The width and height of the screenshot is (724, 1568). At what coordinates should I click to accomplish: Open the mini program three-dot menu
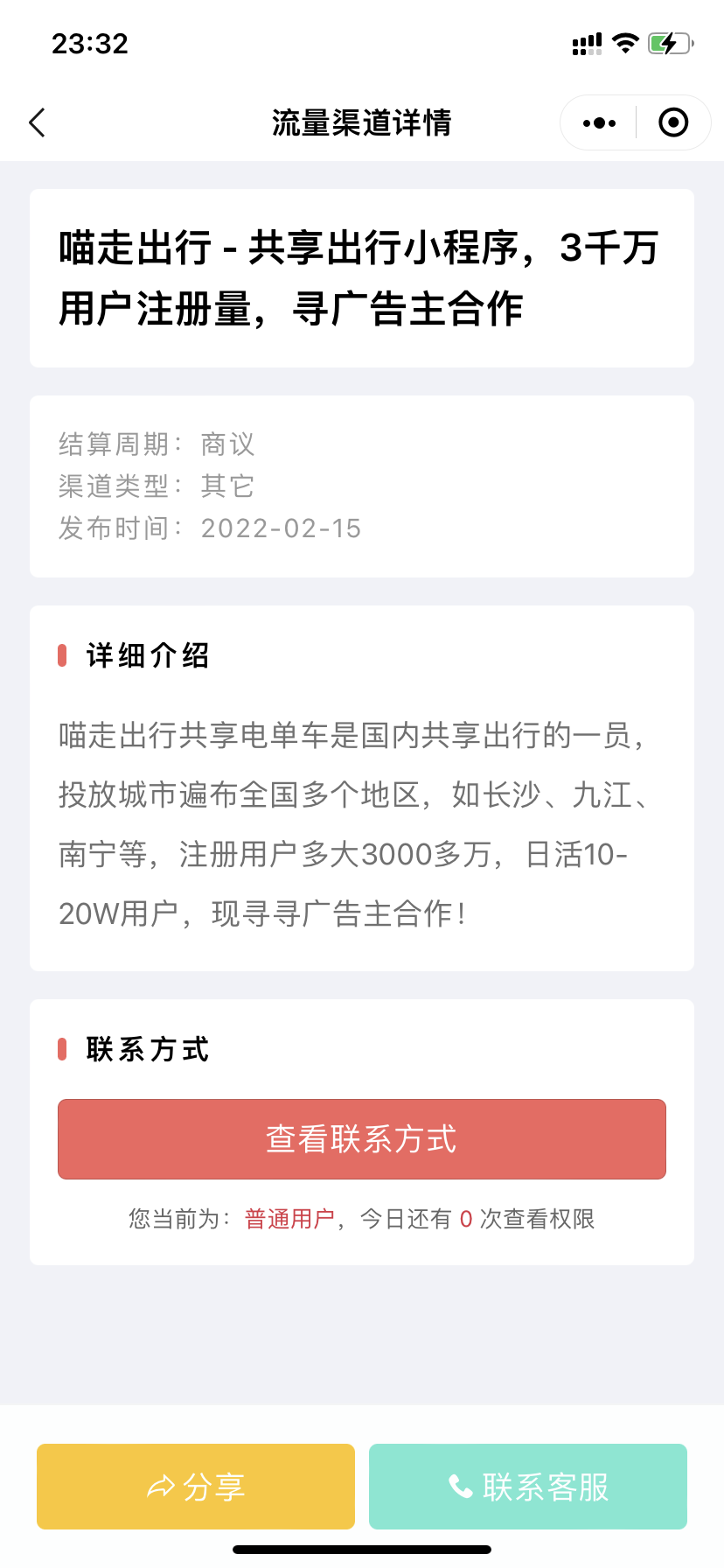(599, 123)
